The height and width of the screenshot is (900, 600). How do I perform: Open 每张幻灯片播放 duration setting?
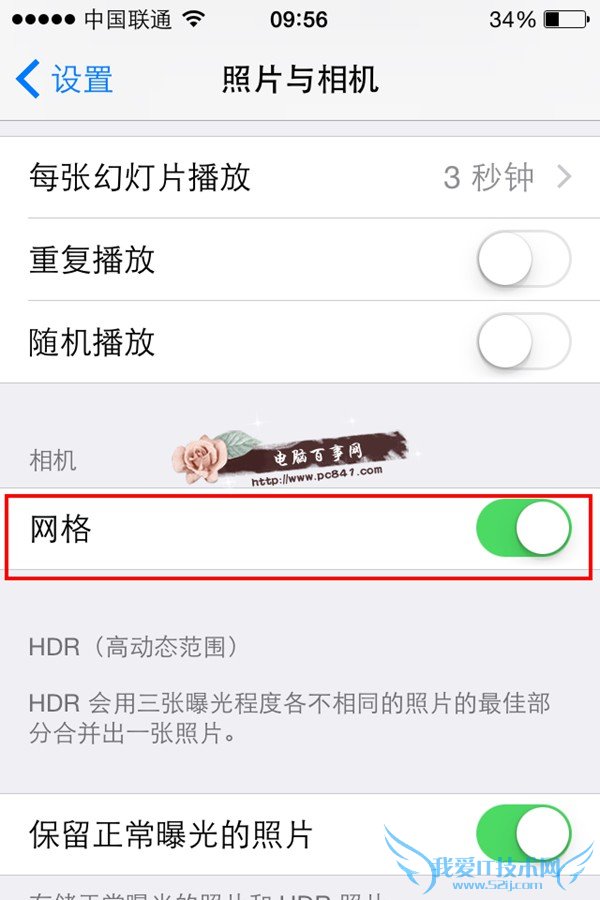300,178
